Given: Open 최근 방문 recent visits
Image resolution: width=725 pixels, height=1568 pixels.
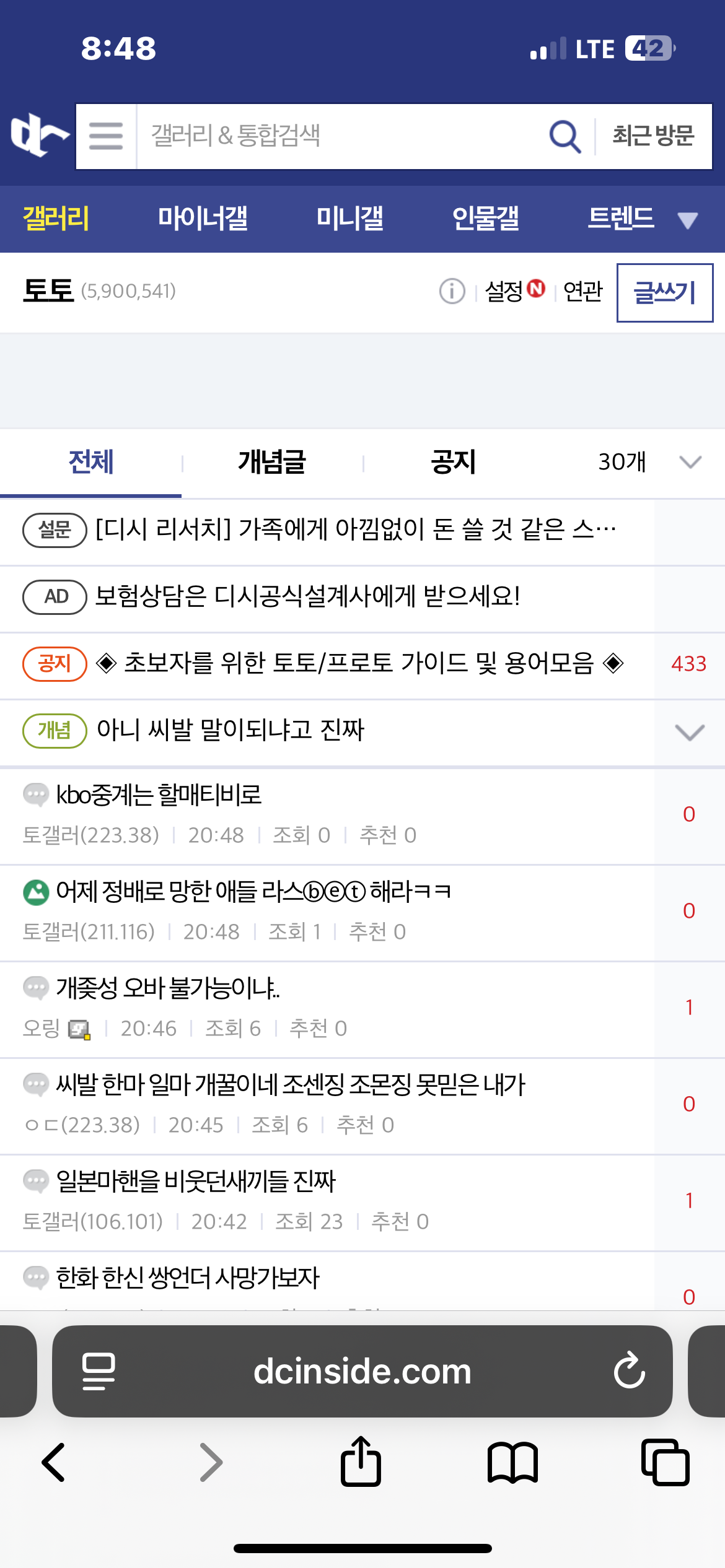Looking at the screenshot, I should pos(653,136).
